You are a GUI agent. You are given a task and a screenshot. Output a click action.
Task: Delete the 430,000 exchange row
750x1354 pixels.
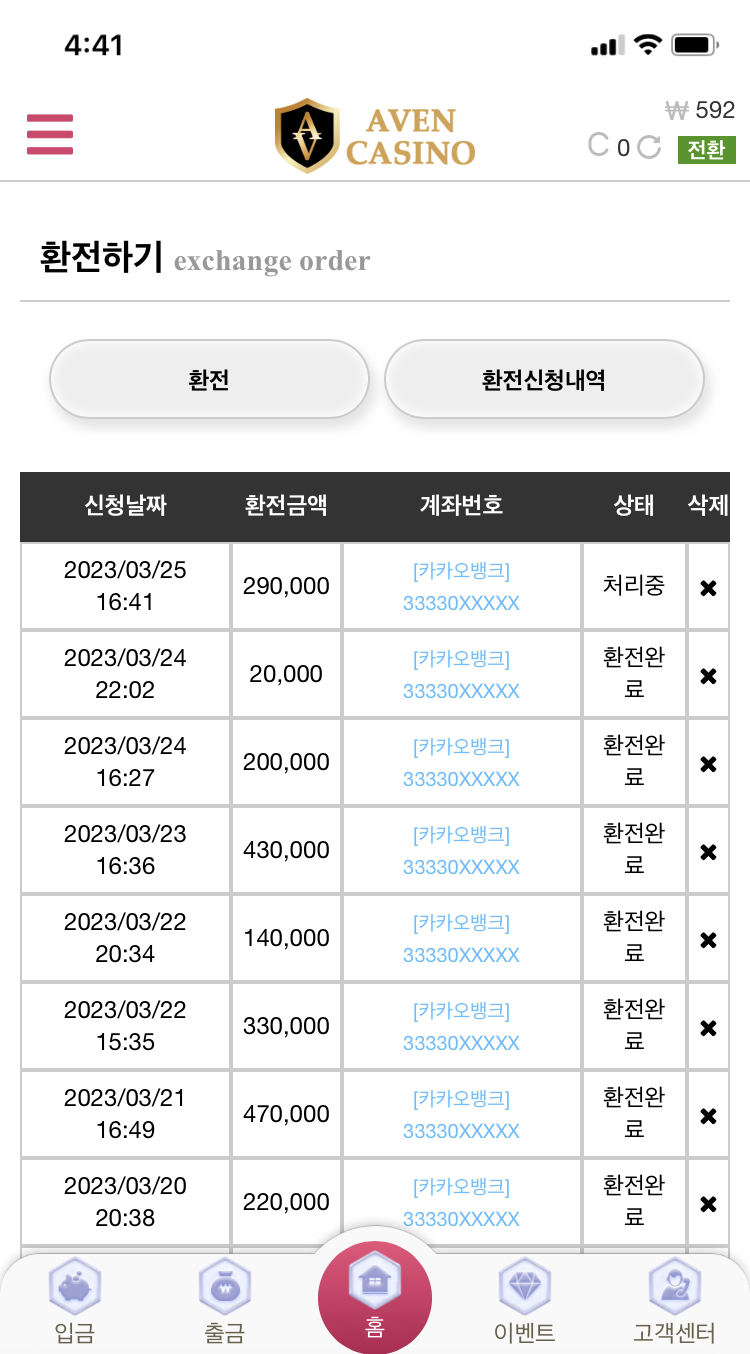tap(708, 852)
